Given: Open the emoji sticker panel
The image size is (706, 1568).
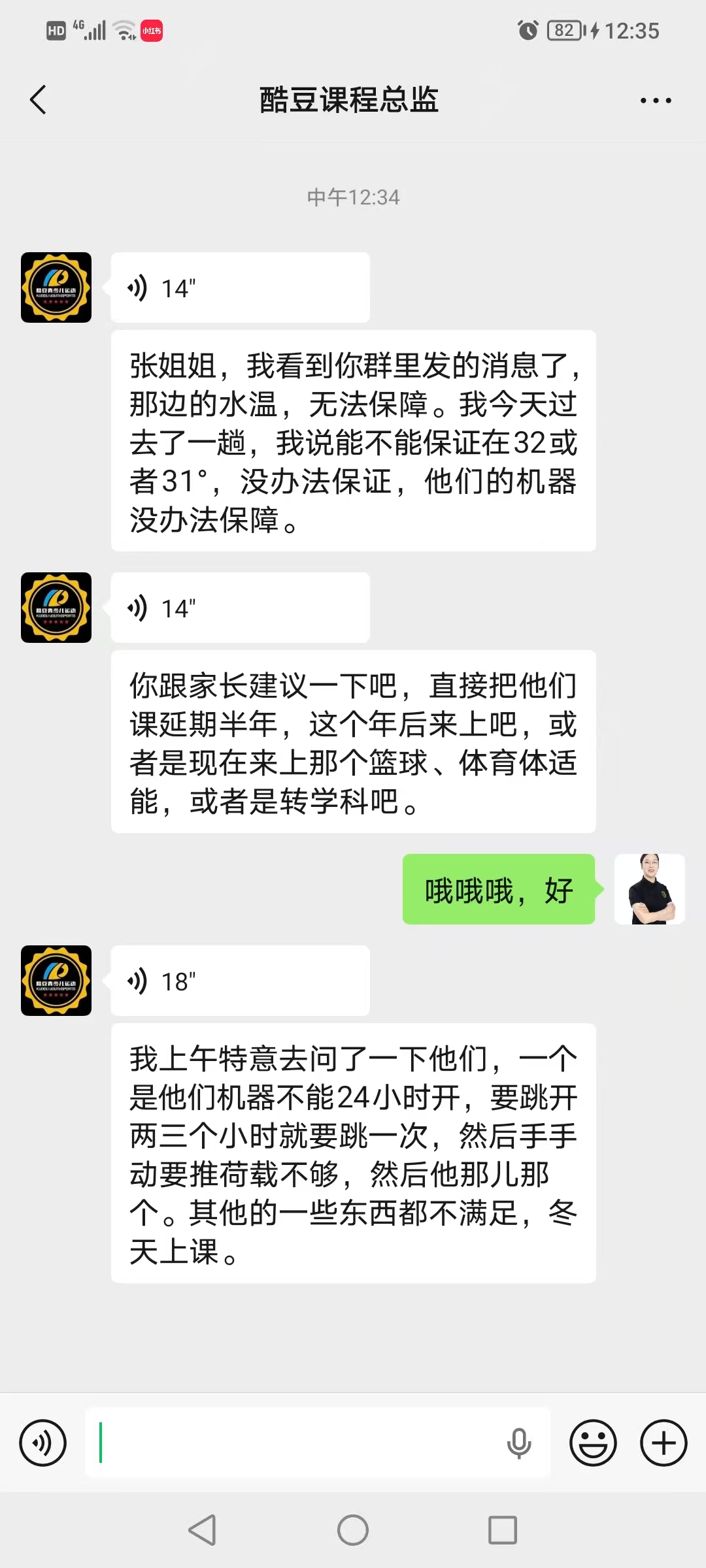Looking at the screenshot, I should tap(593, 1443).
